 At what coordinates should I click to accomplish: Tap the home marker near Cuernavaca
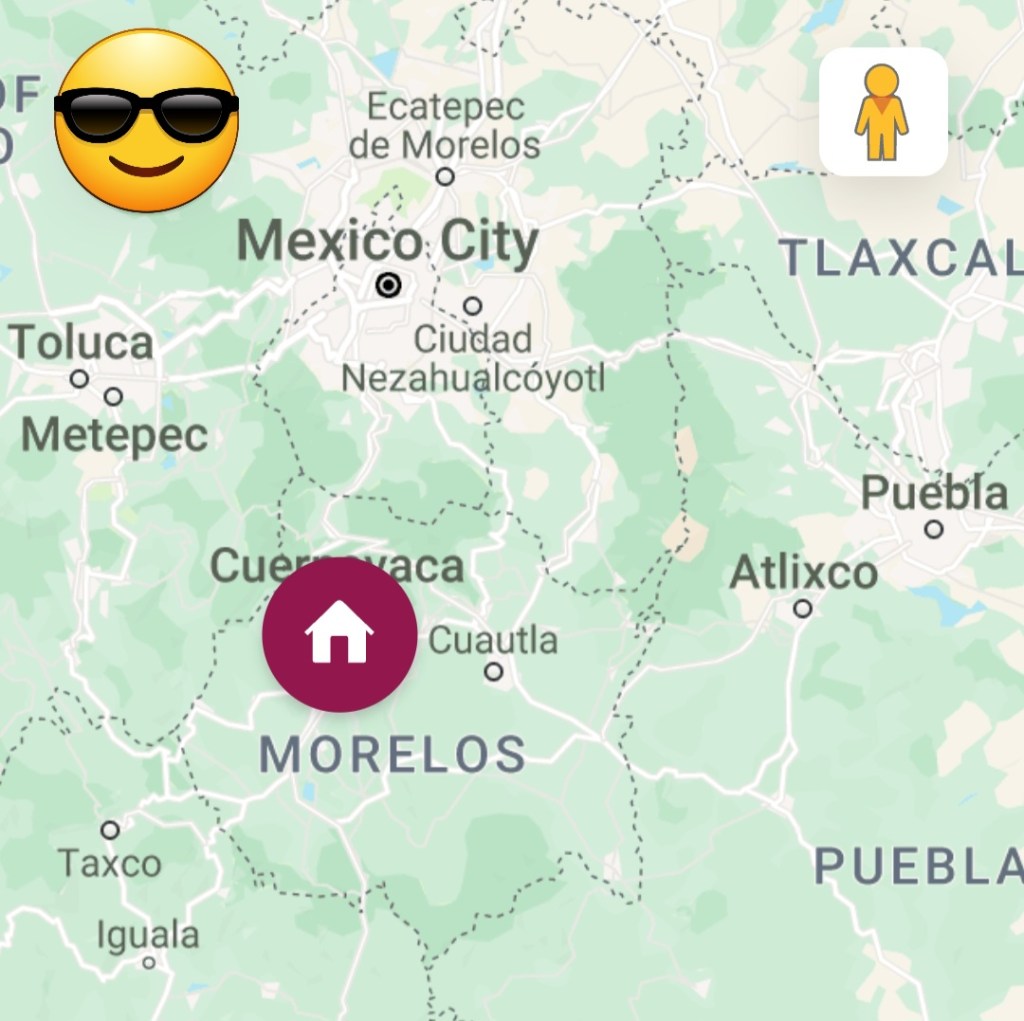pyautogui.click(x=339, y=634)
